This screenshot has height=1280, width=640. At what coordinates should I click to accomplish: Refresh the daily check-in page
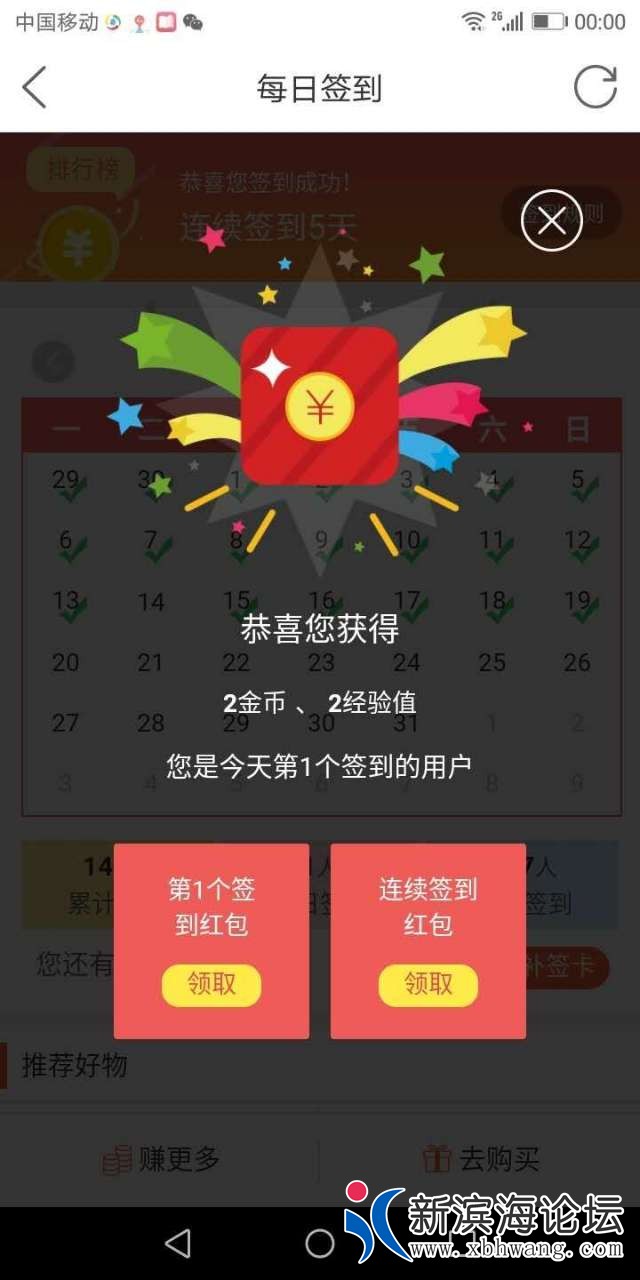pos(595,88)
